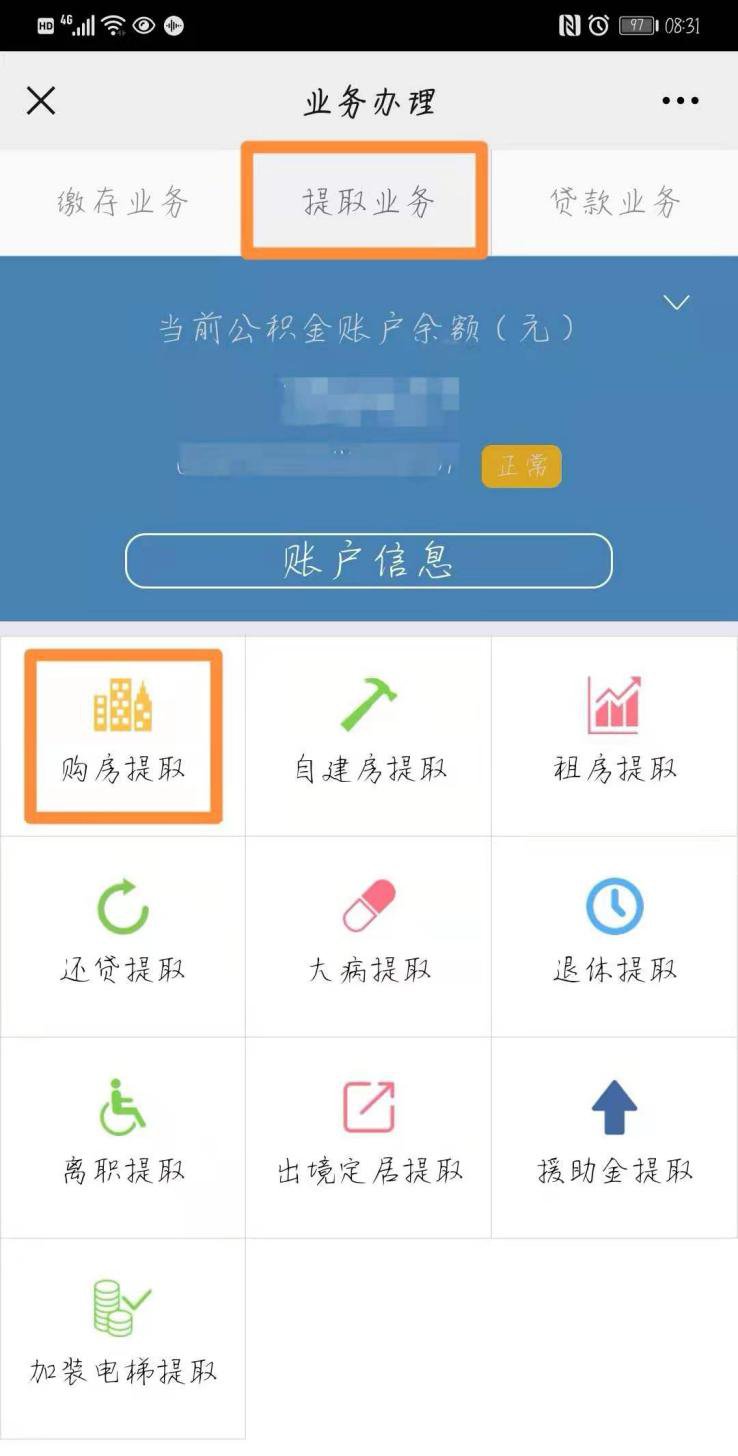Viewport: 738px width, 1456px height.
Task: Open 援助金提取 service
Action: [614, 1136]
